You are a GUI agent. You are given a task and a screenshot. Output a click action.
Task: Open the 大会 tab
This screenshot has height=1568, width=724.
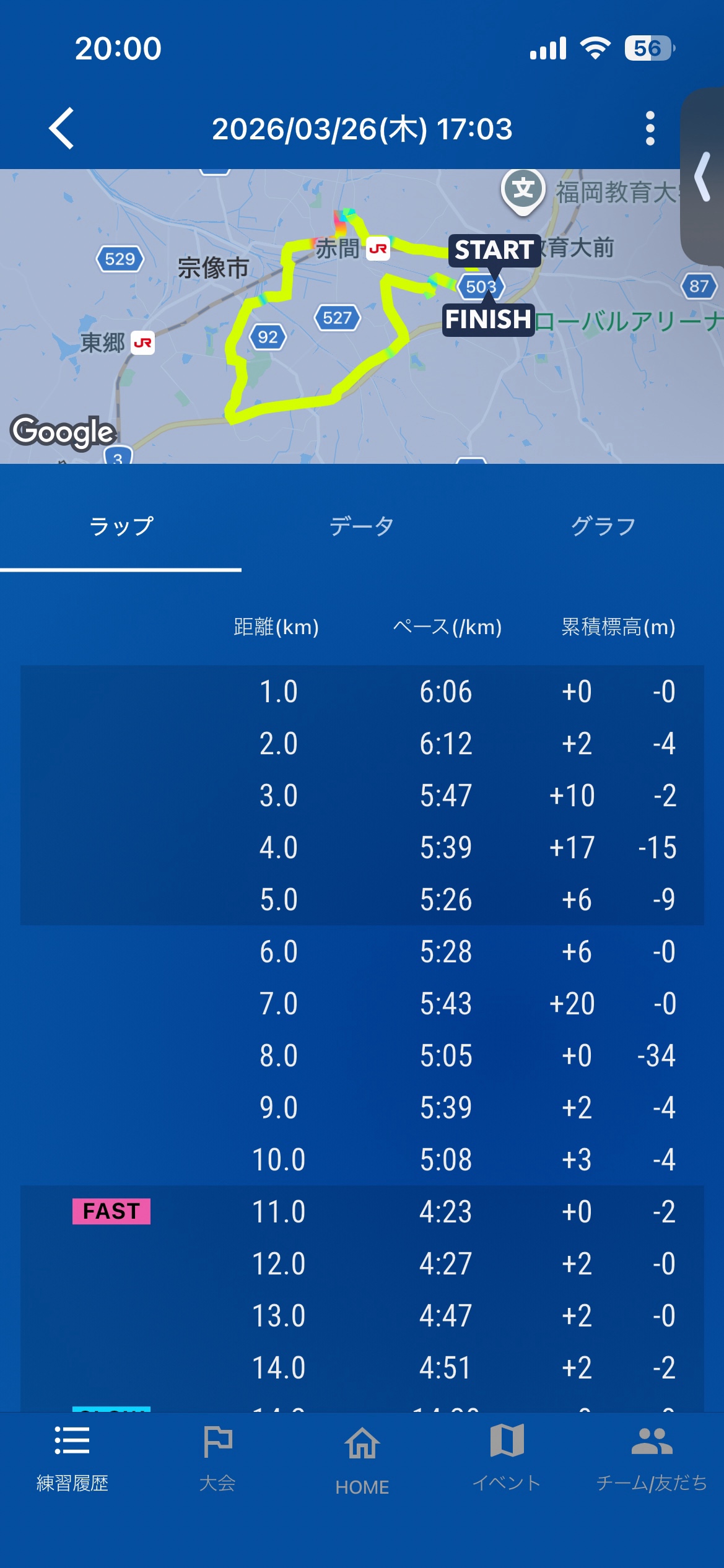pos(217,1457)
